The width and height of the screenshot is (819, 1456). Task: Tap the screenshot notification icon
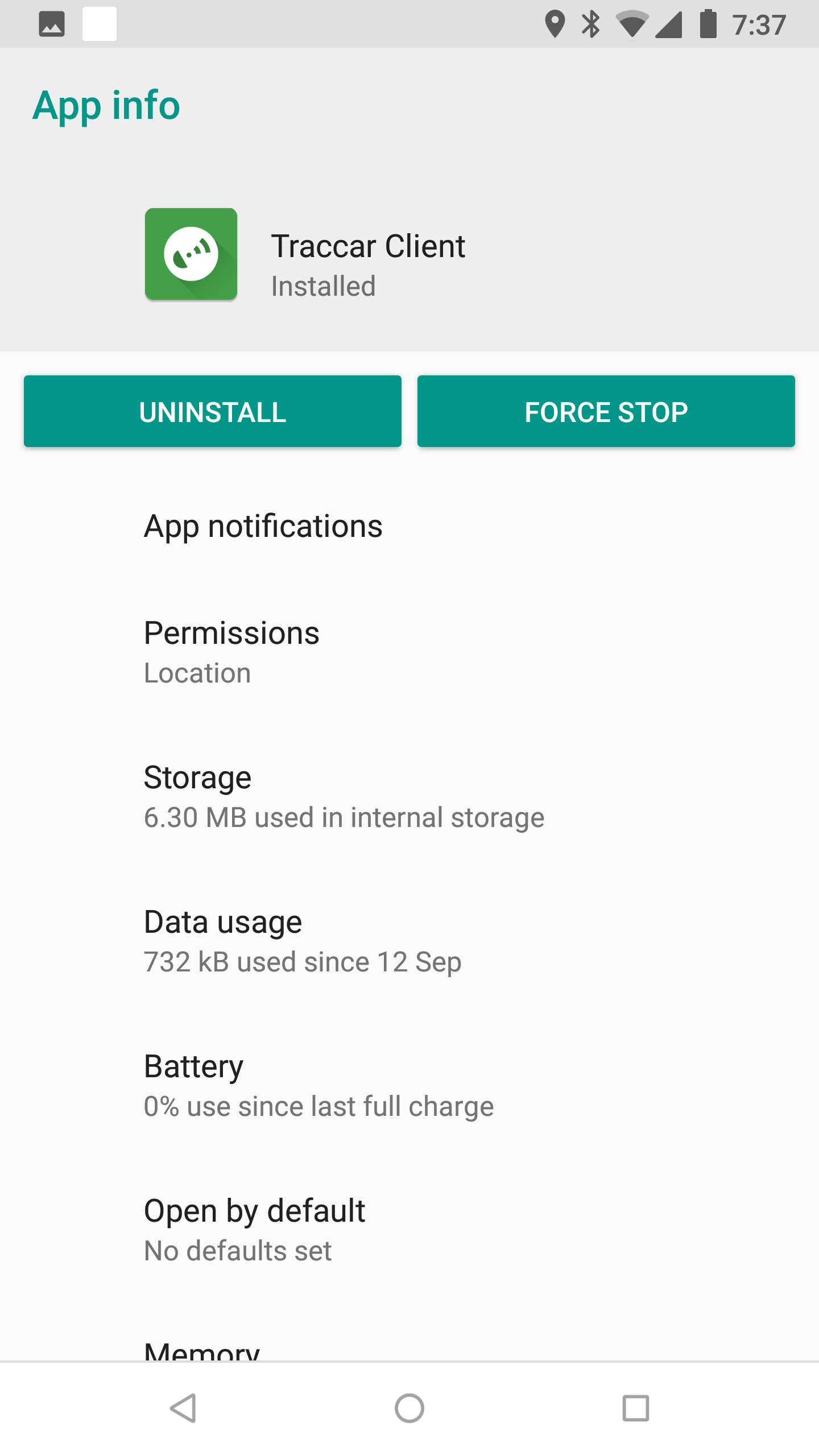(x=51, y=23)
